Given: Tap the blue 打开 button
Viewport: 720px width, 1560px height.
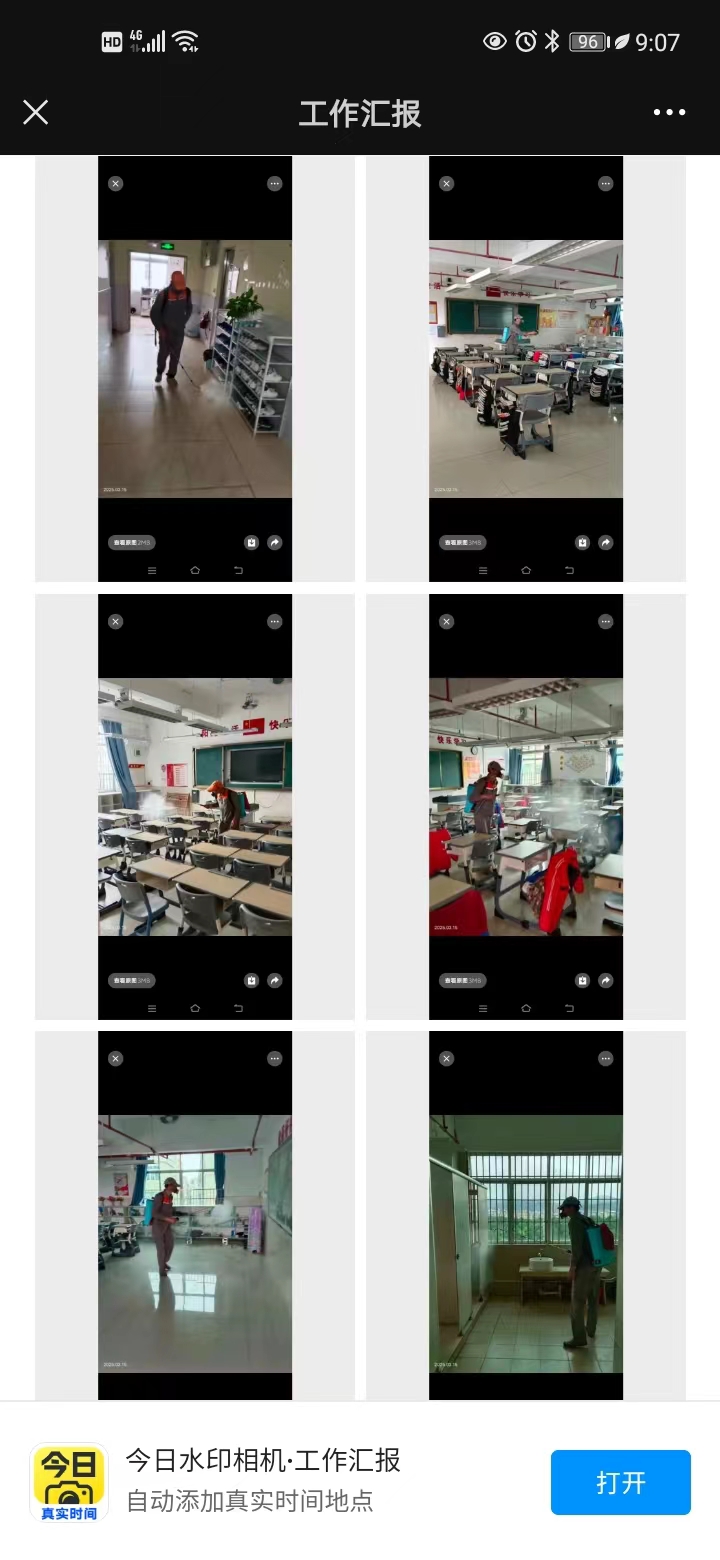Looking at the screenshot, I should click(x=620, y=1482).
